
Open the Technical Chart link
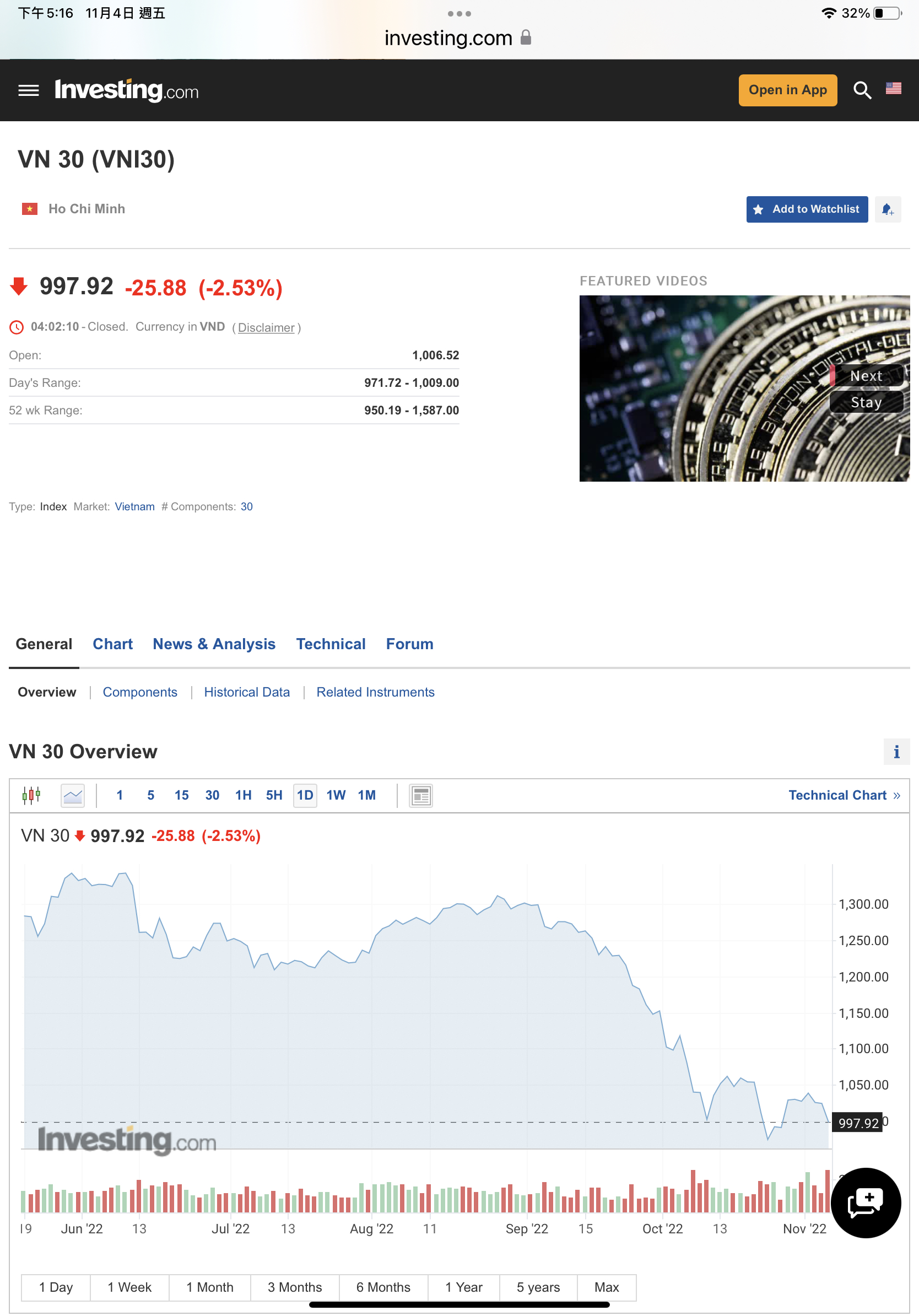(x=844, y=796)
